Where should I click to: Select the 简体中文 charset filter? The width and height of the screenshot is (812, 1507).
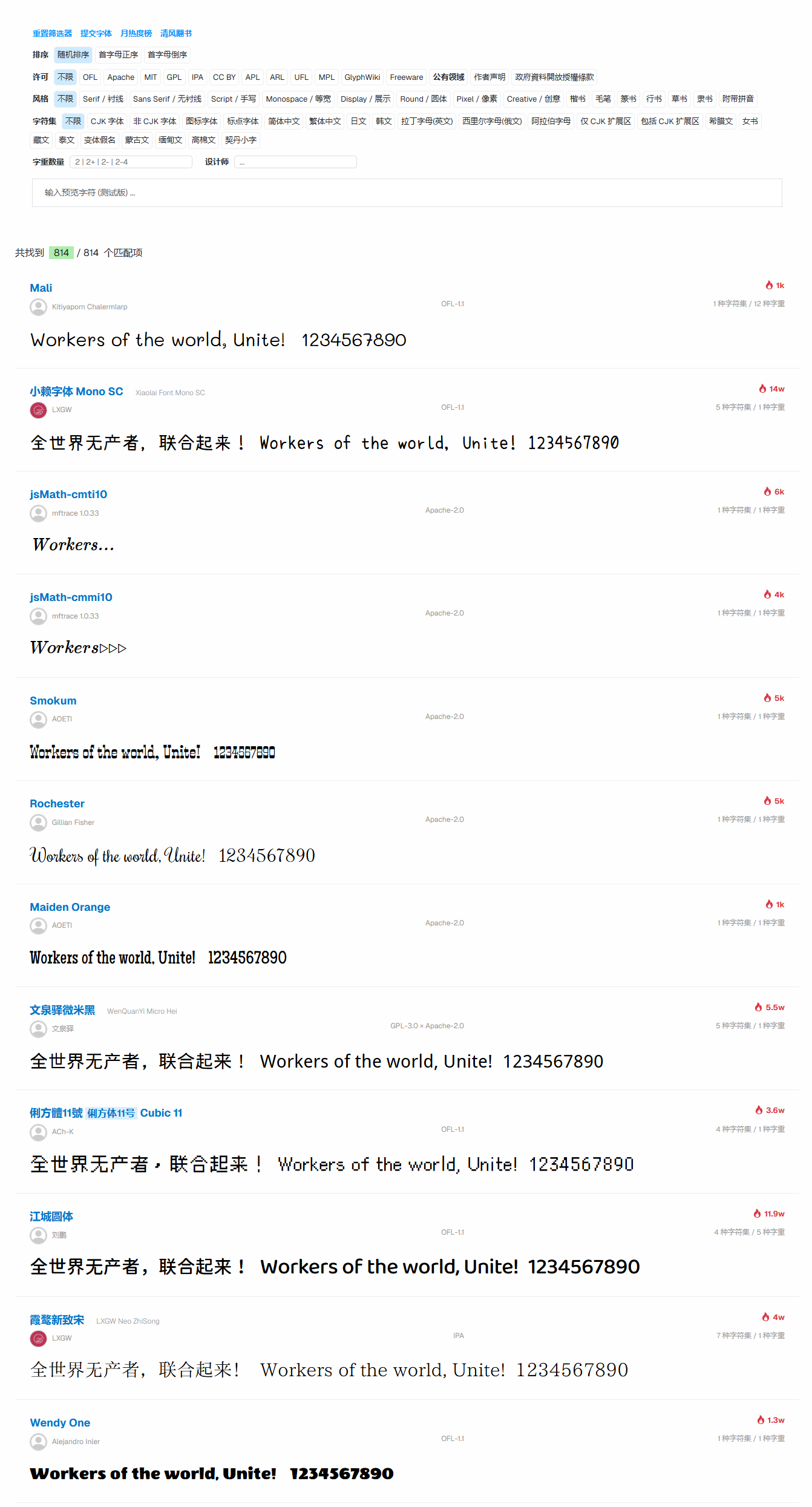pyautogui.click(x=284, y=121)
